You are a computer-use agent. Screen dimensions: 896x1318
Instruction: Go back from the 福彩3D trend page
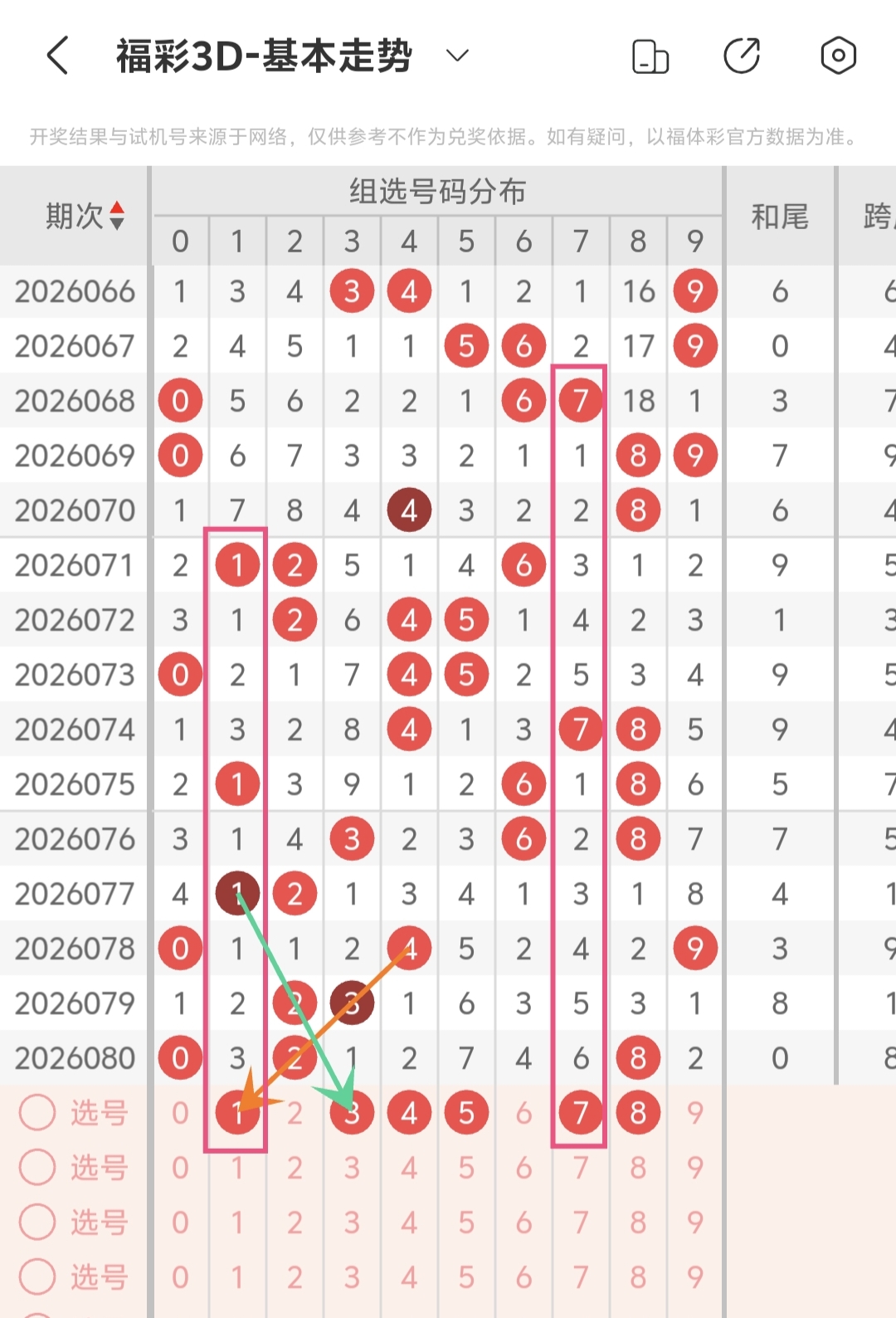point(58,56)
